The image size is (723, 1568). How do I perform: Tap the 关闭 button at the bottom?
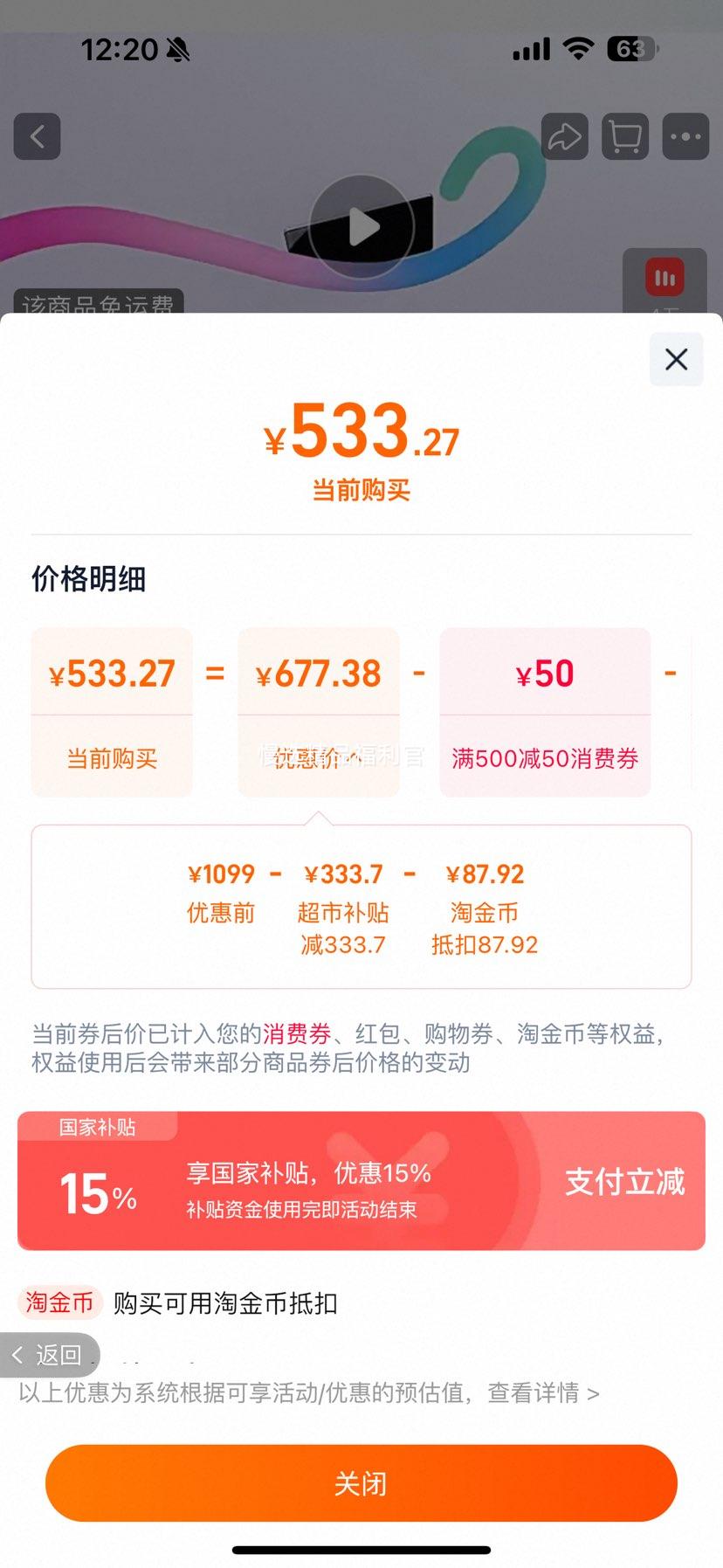(x=361, y=1482)
